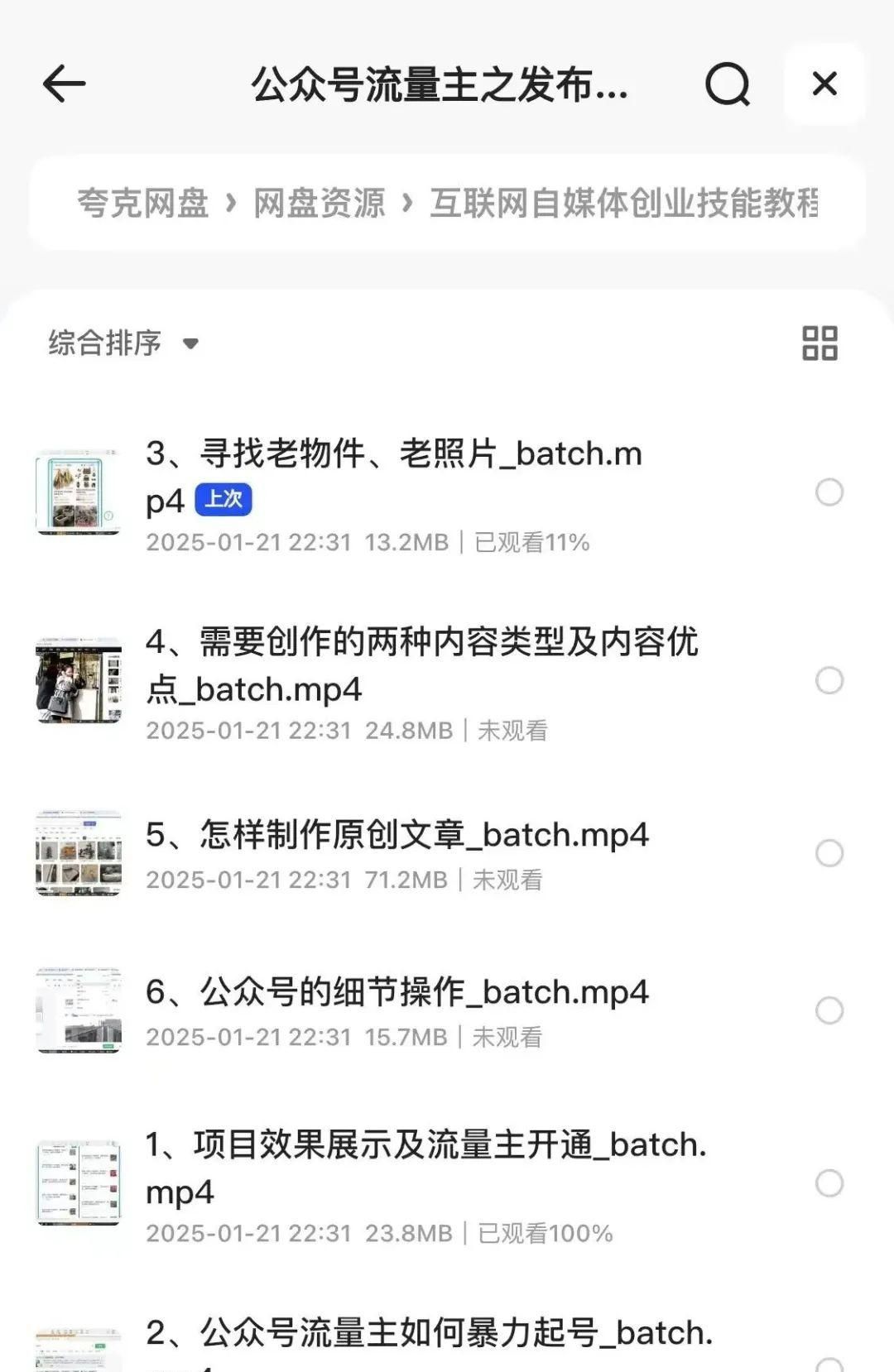Jump to 网盘资源 in the breadcrumb

pyautogui.click(x=319, y=204)
